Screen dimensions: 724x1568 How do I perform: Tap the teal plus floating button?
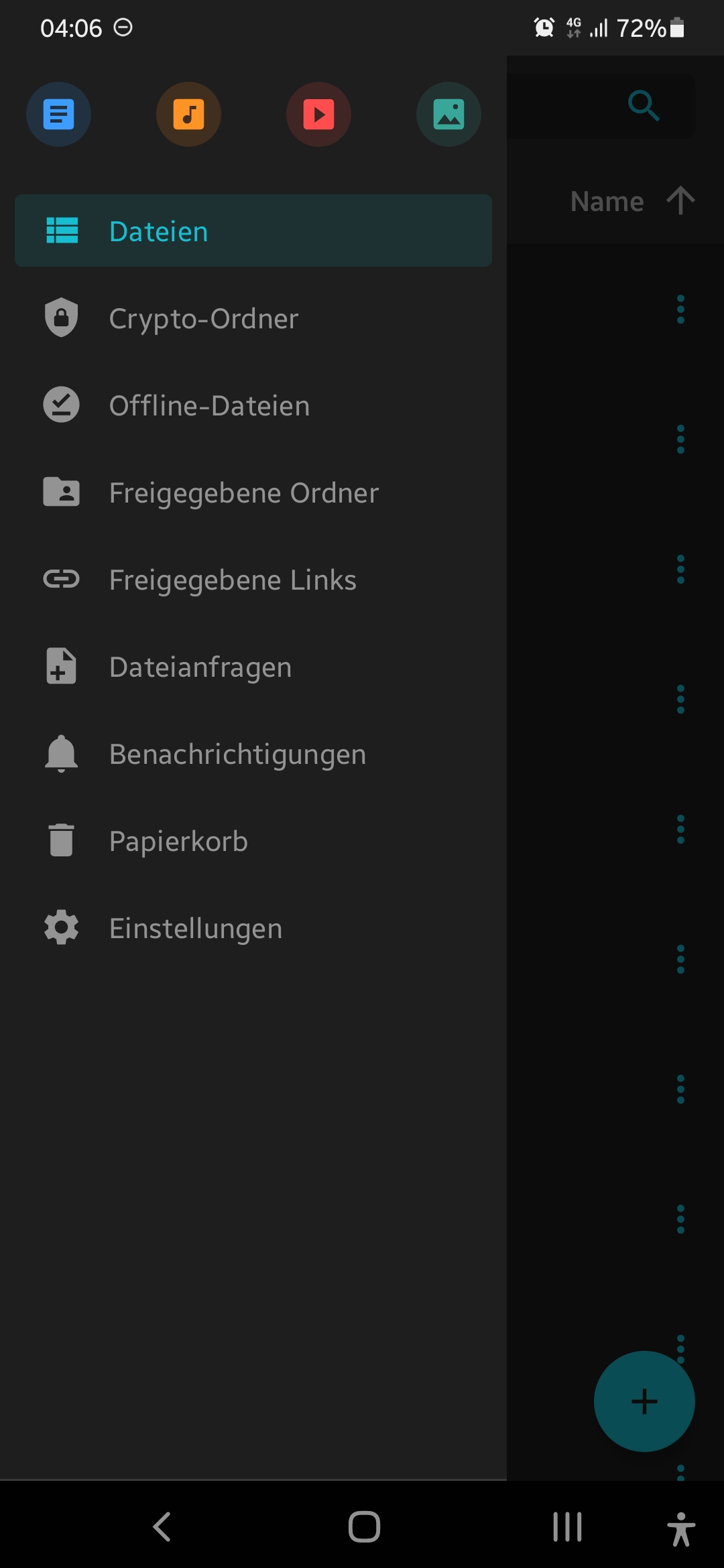(x=644, y=1401)
